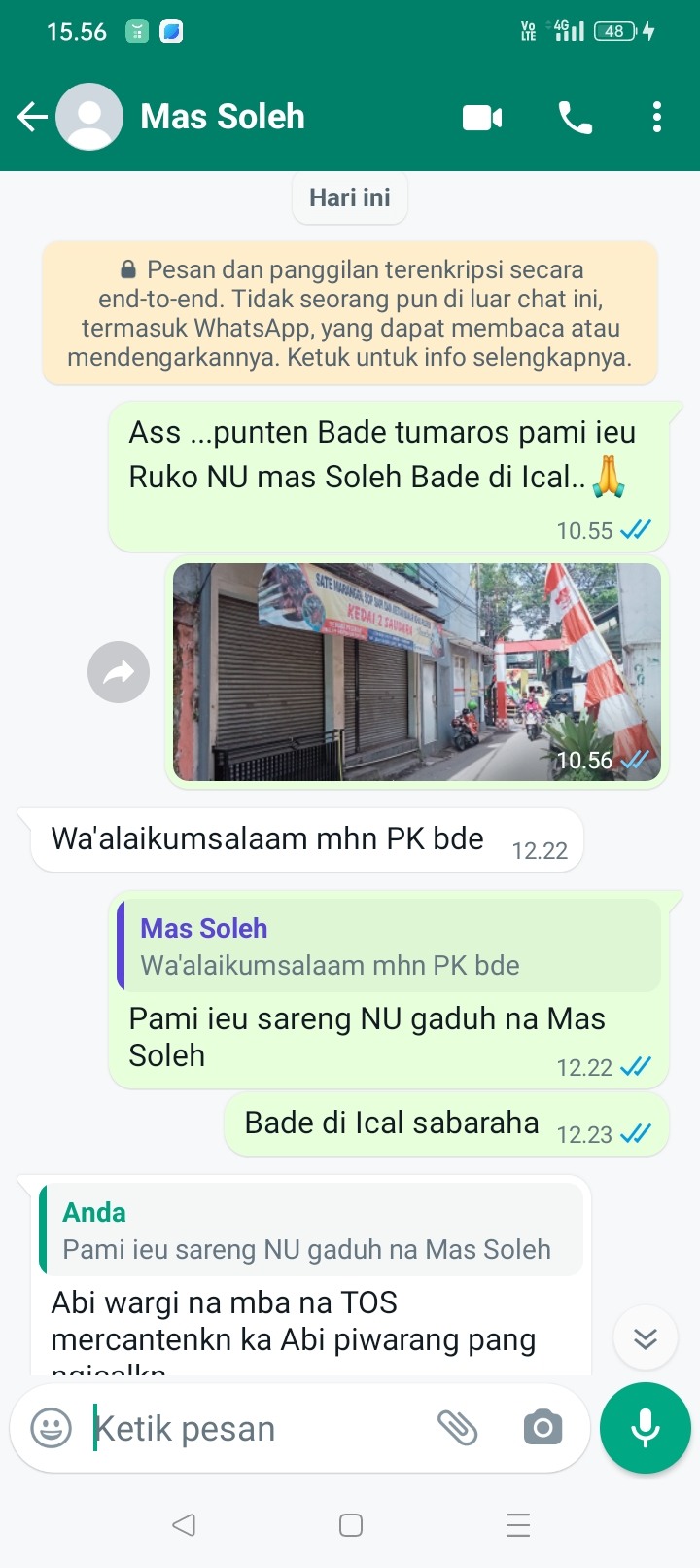Open the emoji picker

click(51, 1429)
